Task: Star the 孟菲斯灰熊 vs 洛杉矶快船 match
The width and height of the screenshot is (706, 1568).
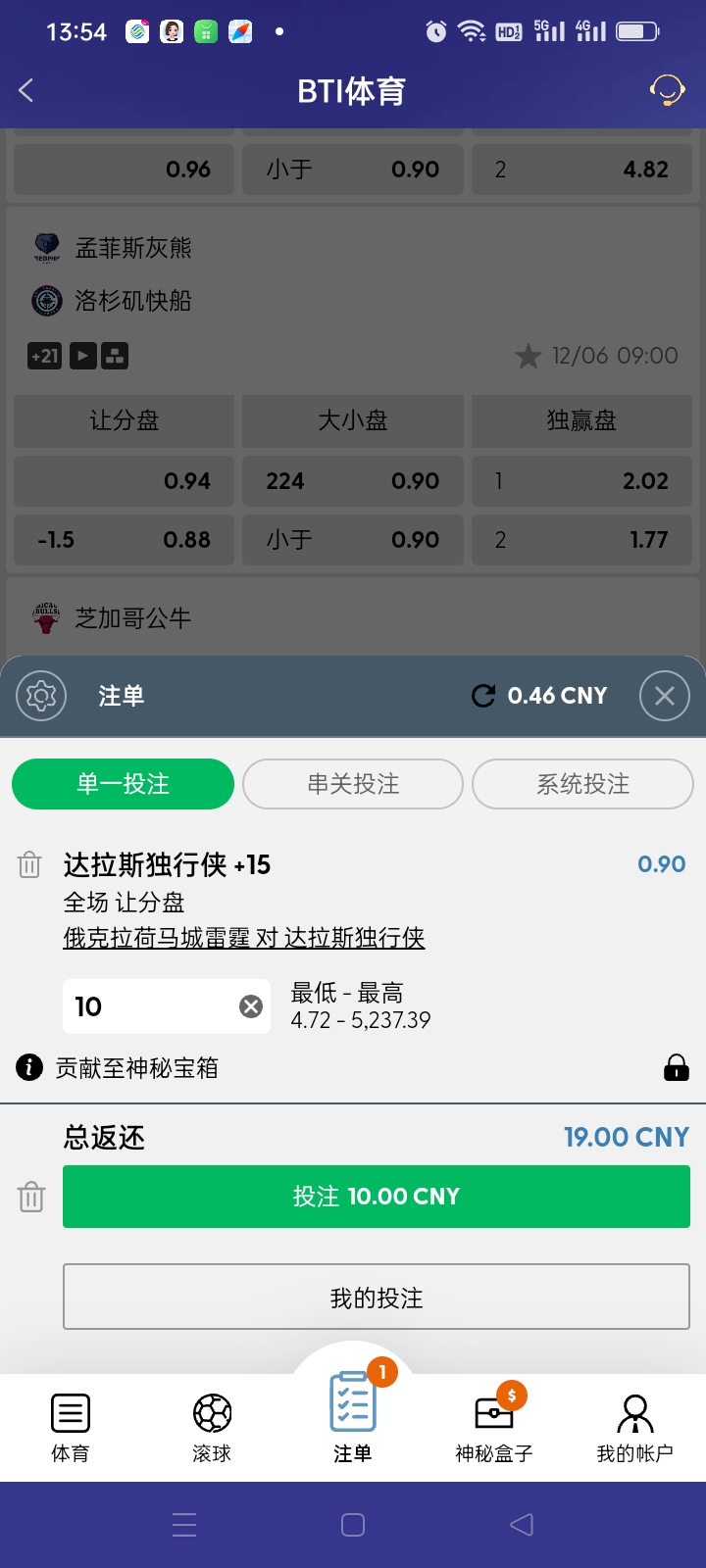Action: click(529, 356)
